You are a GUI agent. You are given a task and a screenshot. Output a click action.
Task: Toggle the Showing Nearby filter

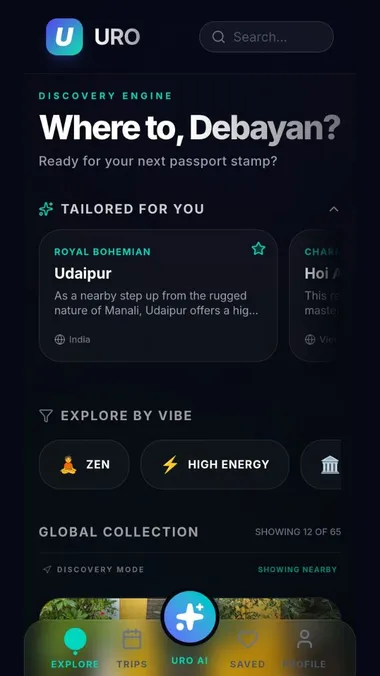pyautogui.click(x=297, y=570)
